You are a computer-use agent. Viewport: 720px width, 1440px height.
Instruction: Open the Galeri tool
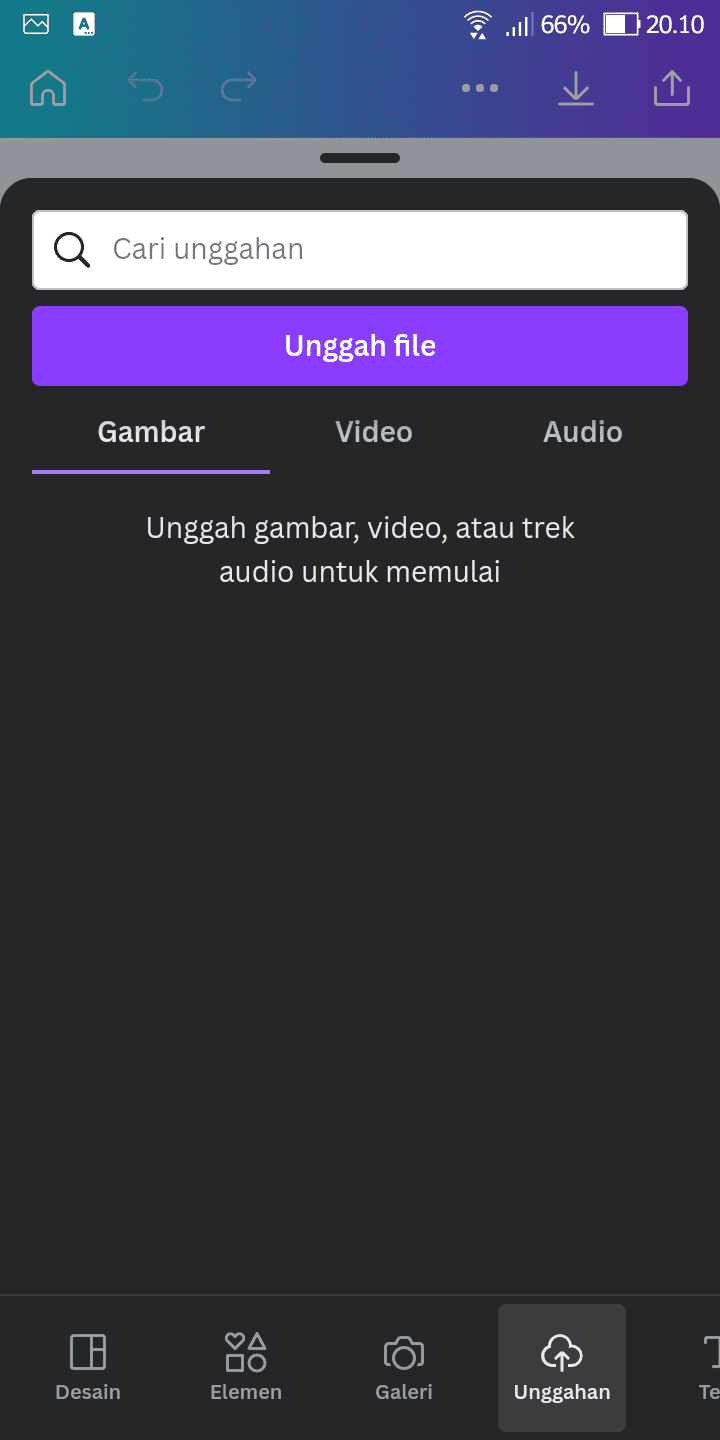click(x=404, y=1367)
